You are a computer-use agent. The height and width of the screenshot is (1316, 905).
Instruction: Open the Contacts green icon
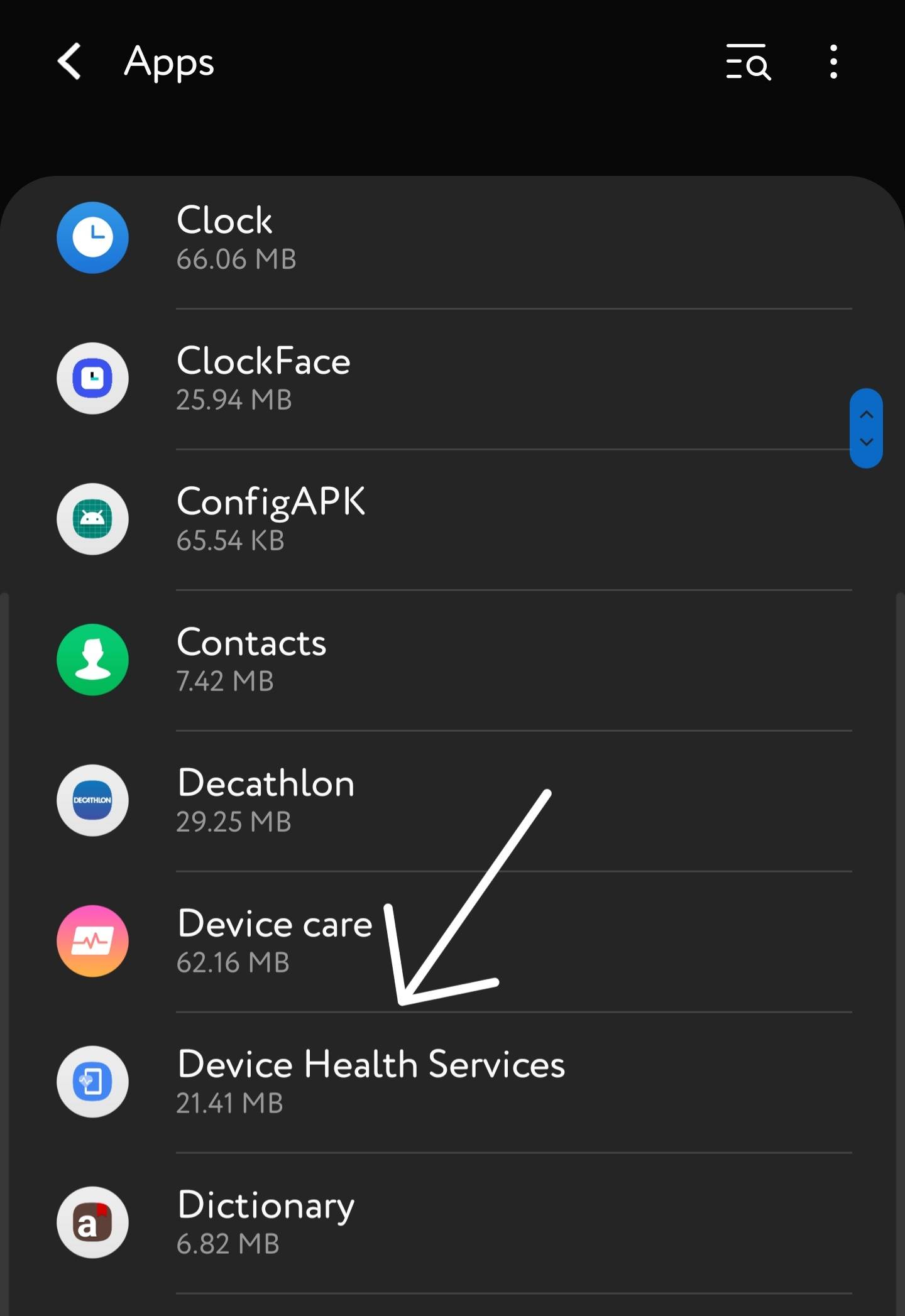pyautogui.click(x=92, y=660)
